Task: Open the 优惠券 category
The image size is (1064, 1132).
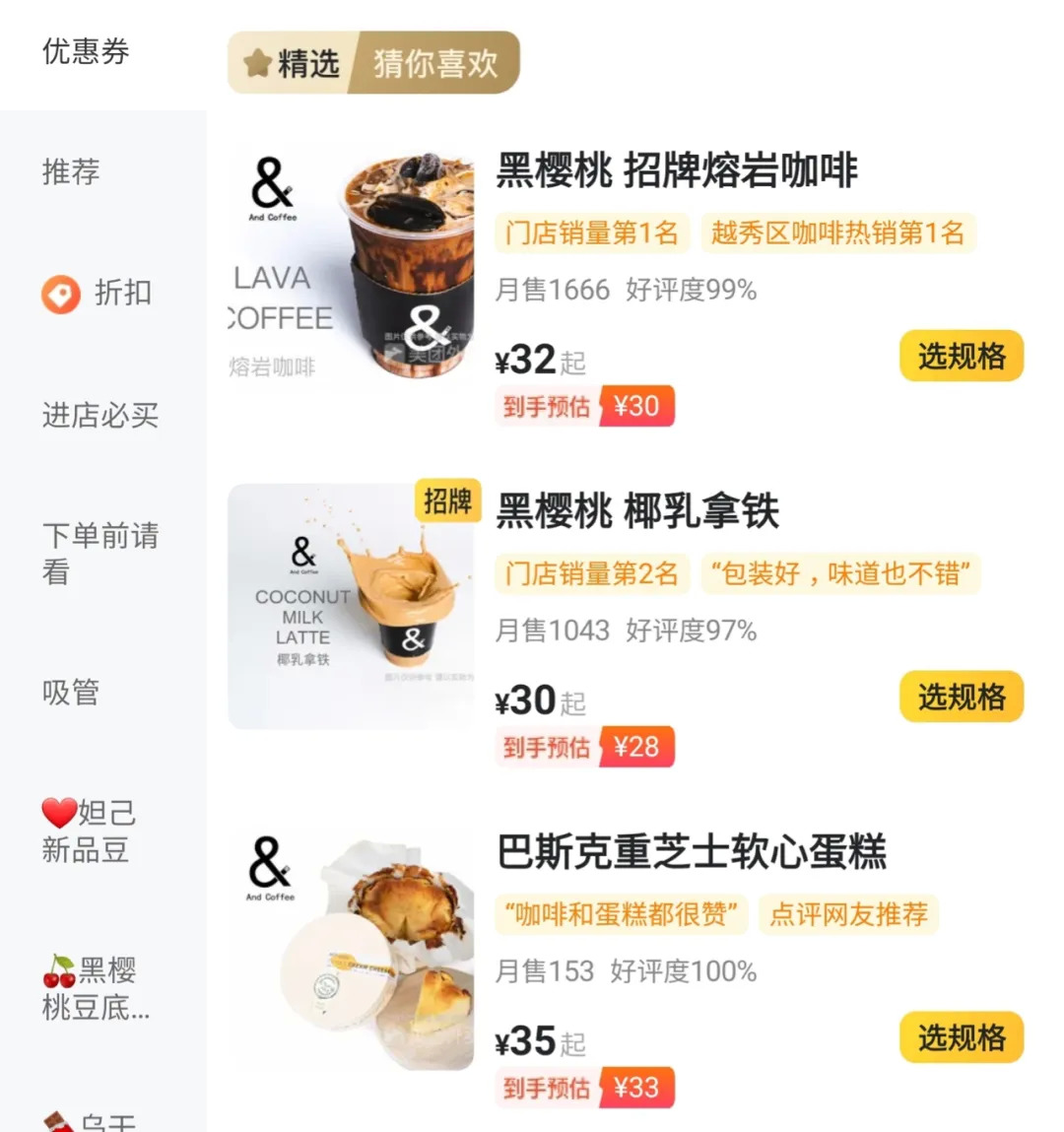Action: tap(86, 51)
